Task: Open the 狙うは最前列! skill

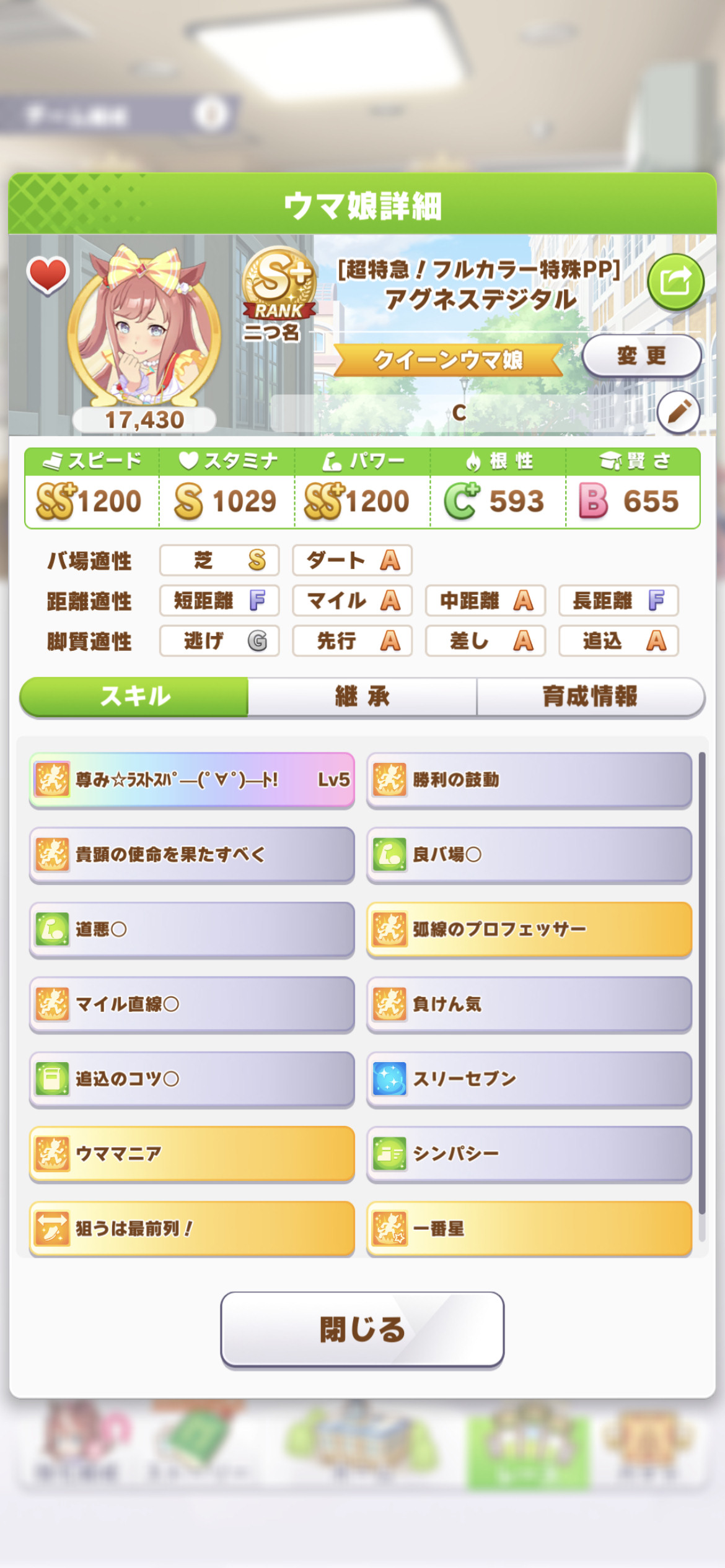Action: coord(192,1229)
